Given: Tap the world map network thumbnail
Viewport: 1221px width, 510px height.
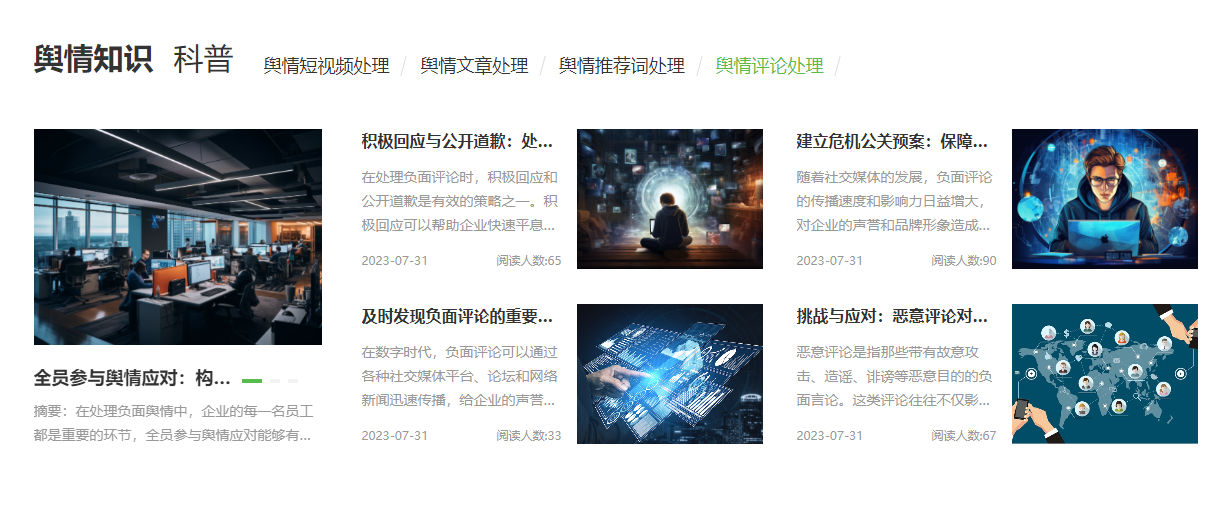Looking at the screenshot, I should click(x=1104, y=374).
